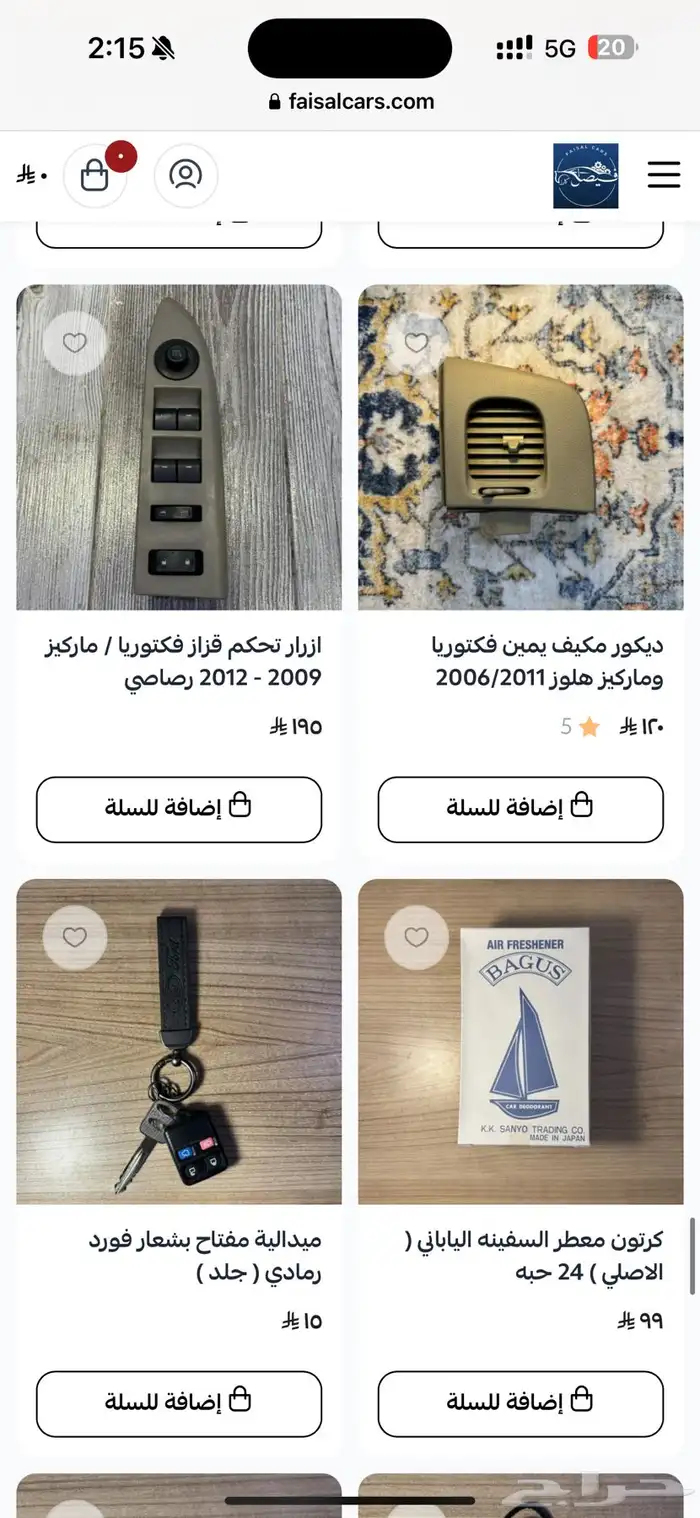Add the 99 air freshener carton to cart

click(x=520, y=1404)
